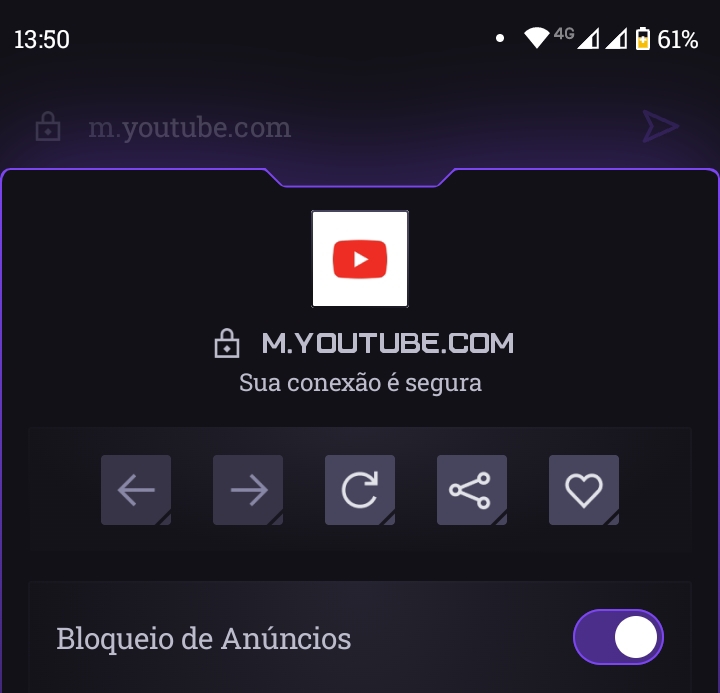Go back to the previous page
The width and height of the screenshot is (720, 693).
[136, 490]
